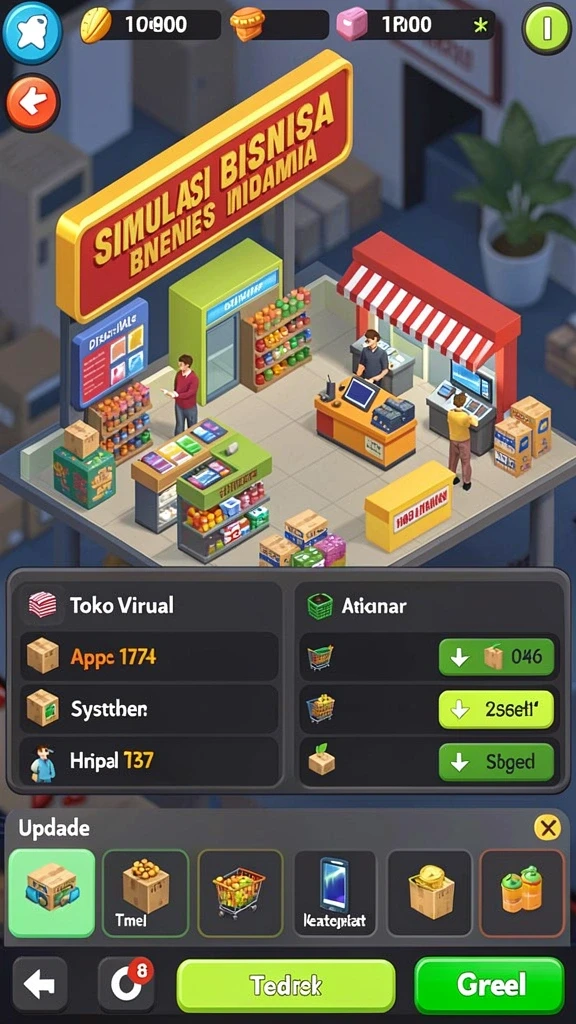Tap the Tedrek button
Image resolution: width=576 pixels, height=1024 pixels.
(286, 985)
